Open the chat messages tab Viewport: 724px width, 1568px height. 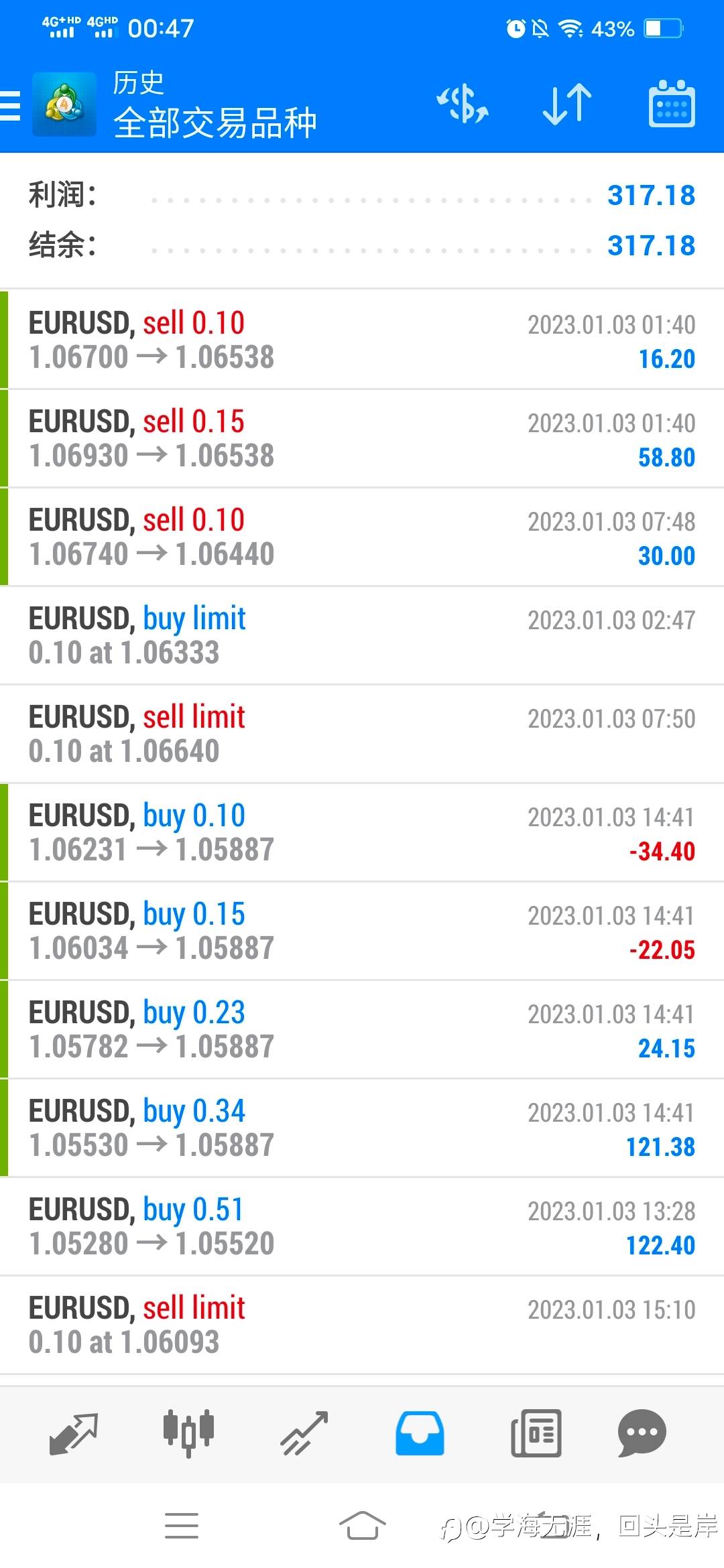[x=642, y=1433]
